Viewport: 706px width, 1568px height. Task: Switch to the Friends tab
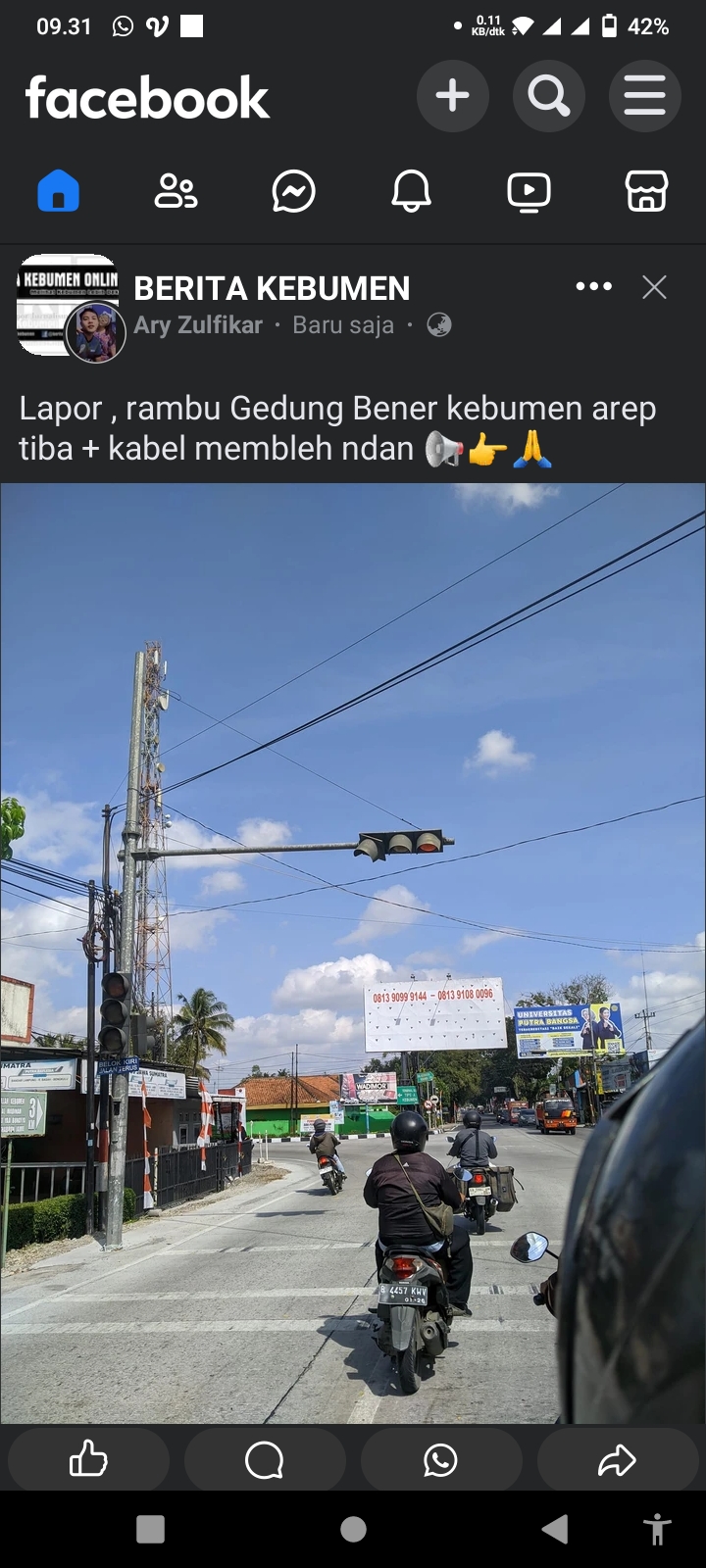176,190
